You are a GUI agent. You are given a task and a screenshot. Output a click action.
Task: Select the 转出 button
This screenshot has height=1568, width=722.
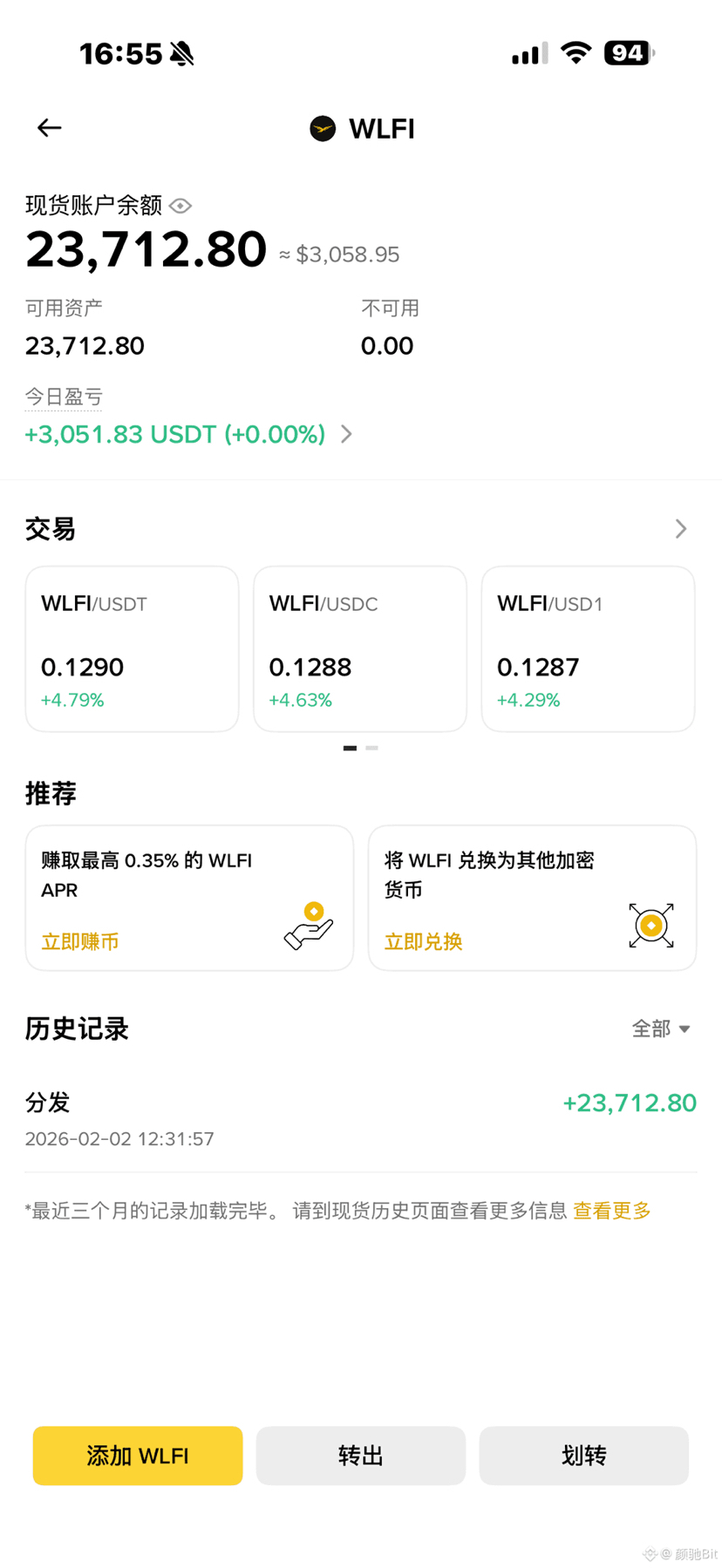pos(360,1456)
